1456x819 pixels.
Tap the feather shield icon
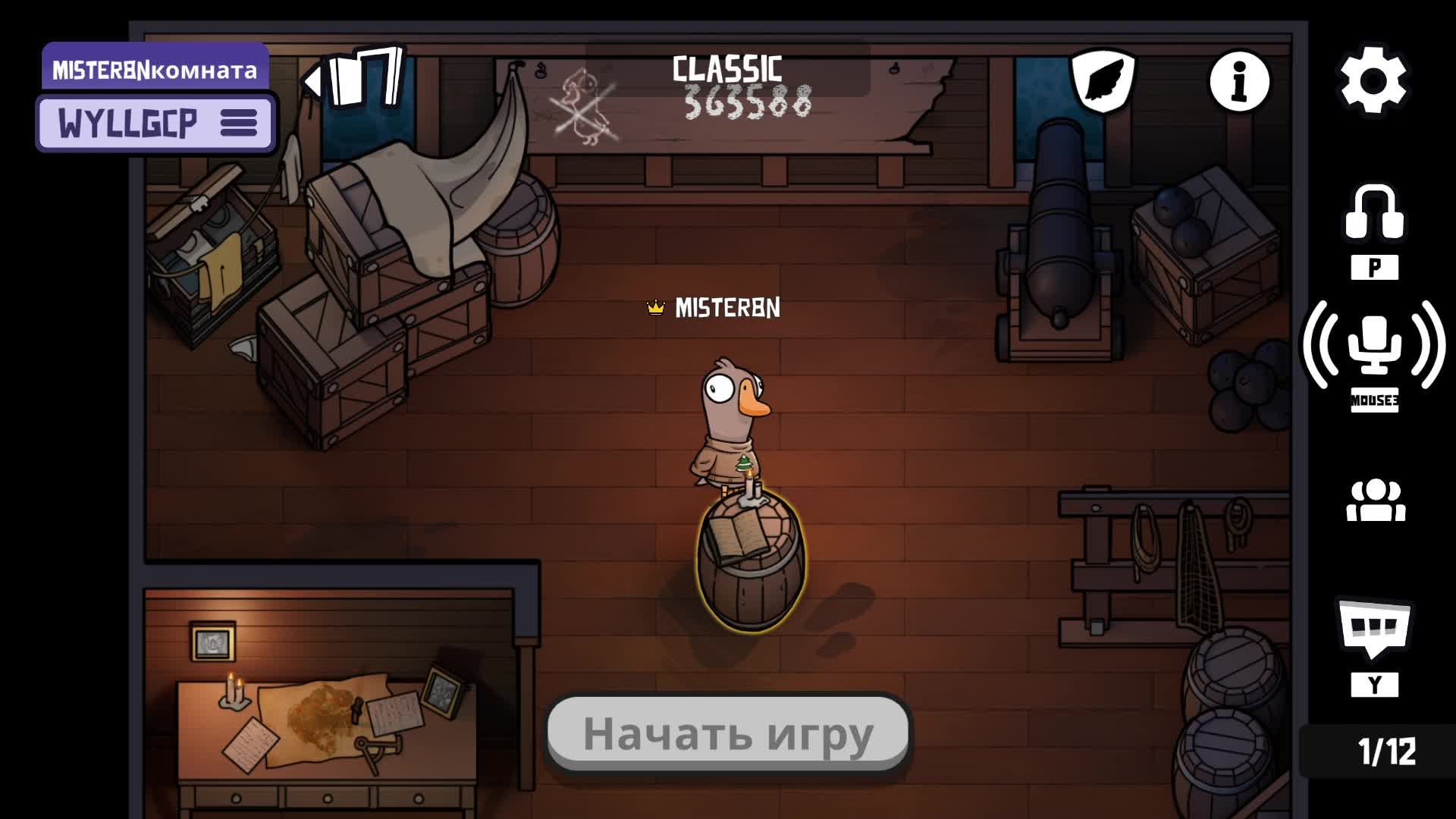point(1103,81)
